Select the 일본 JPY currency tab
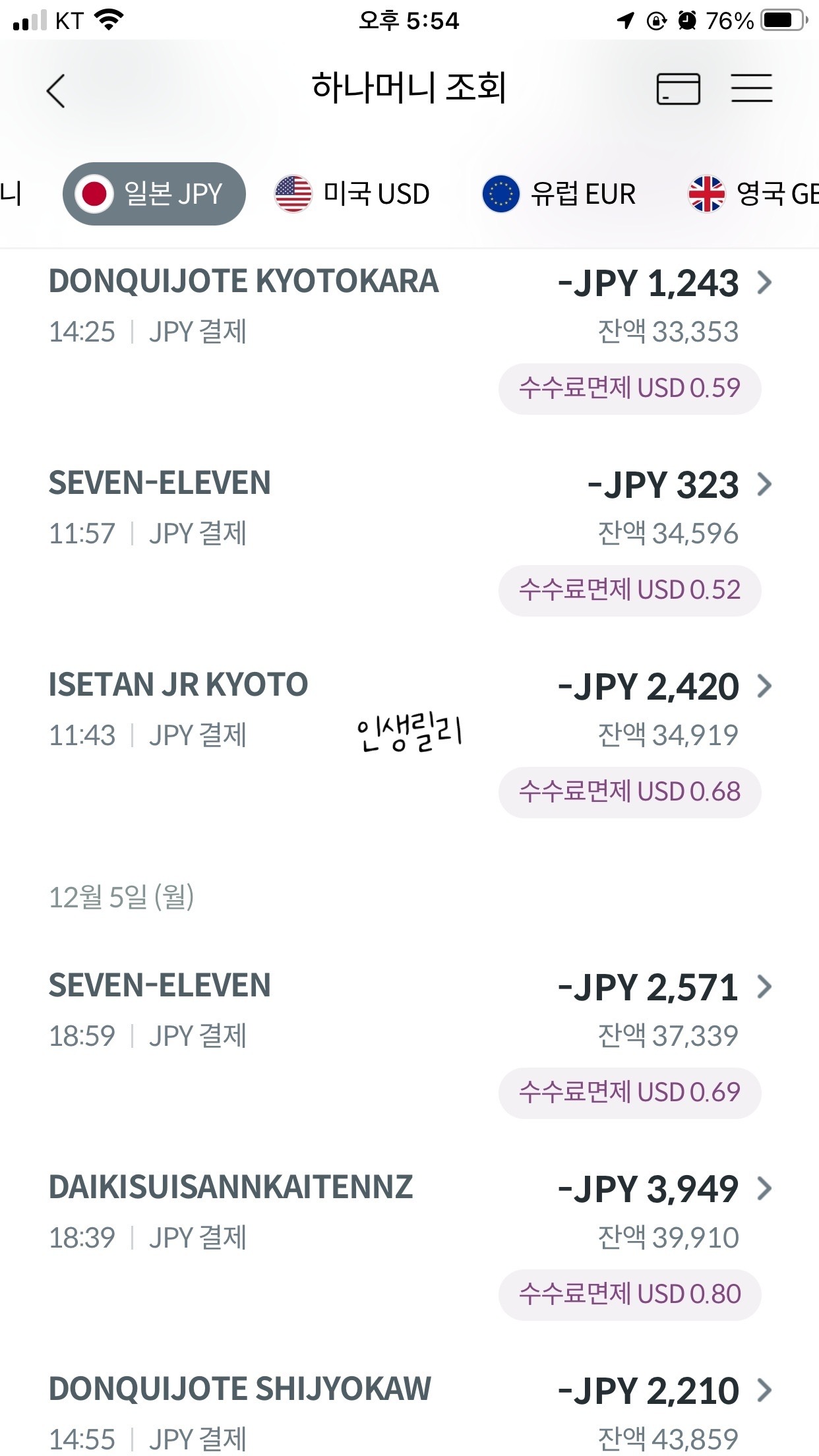The width and height of the screenshot is (819, 1456). (x=154, y=194)
